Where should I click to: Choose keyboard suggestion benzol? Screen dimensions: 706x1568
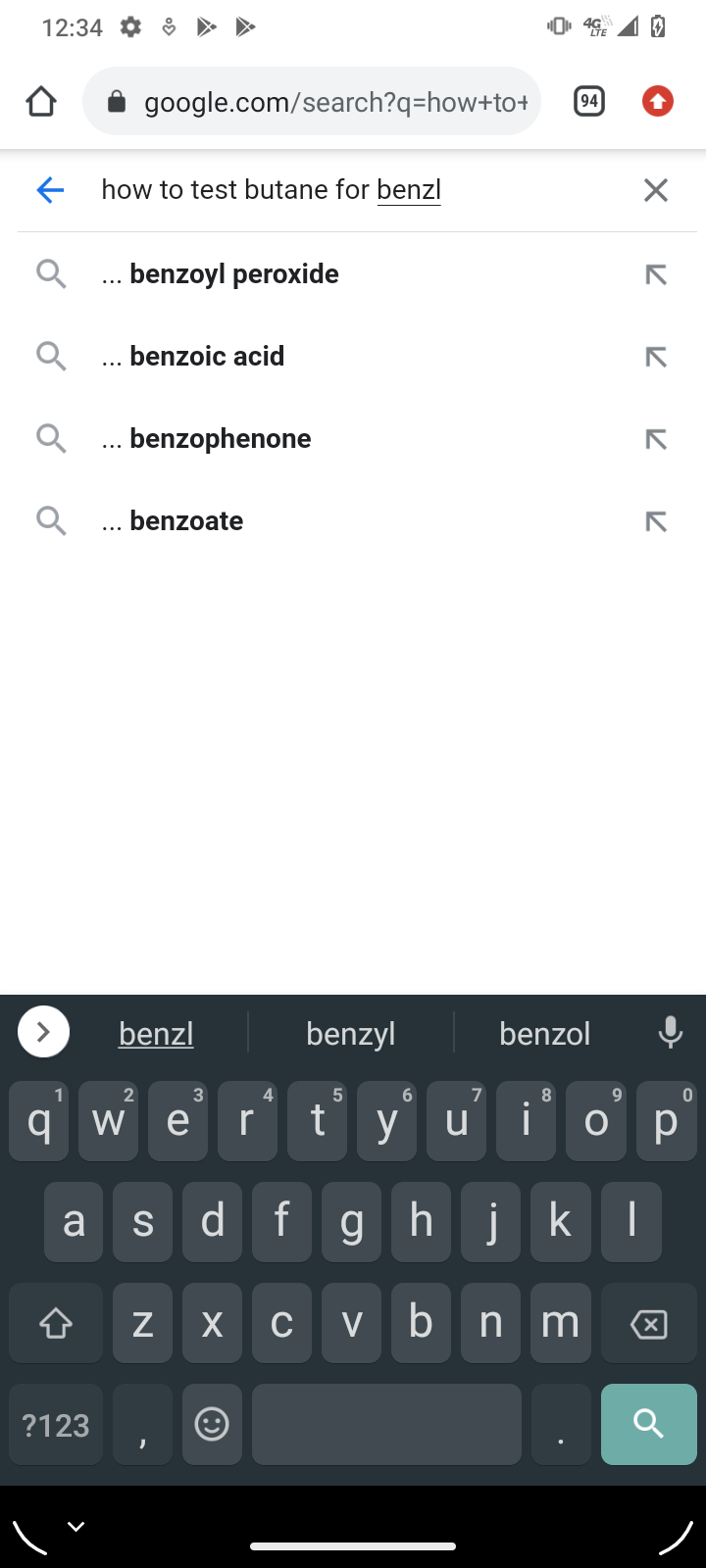(x=544, y=1033)
